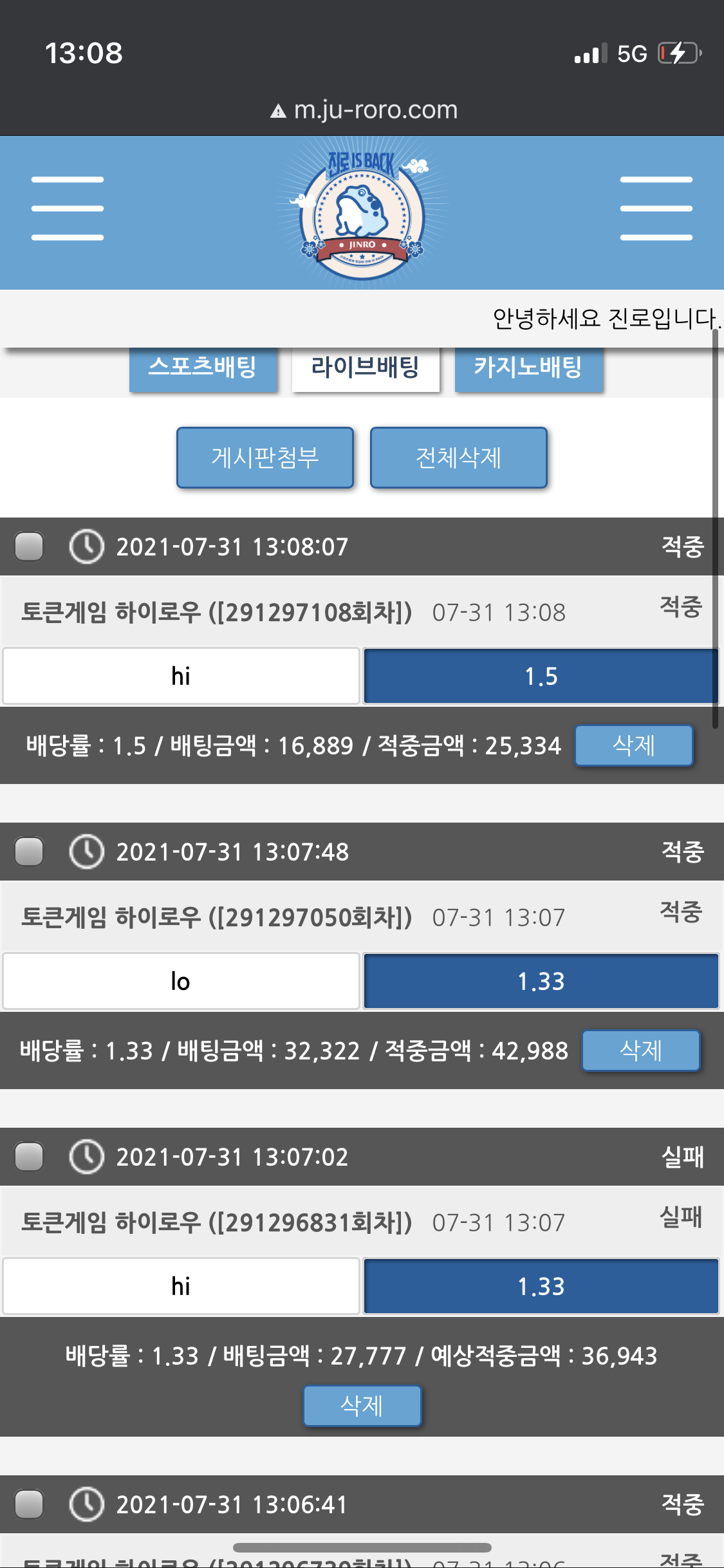724x1568 pixels.
Task: Tap the 게시판첨부 button
Action: coord(265,458)
